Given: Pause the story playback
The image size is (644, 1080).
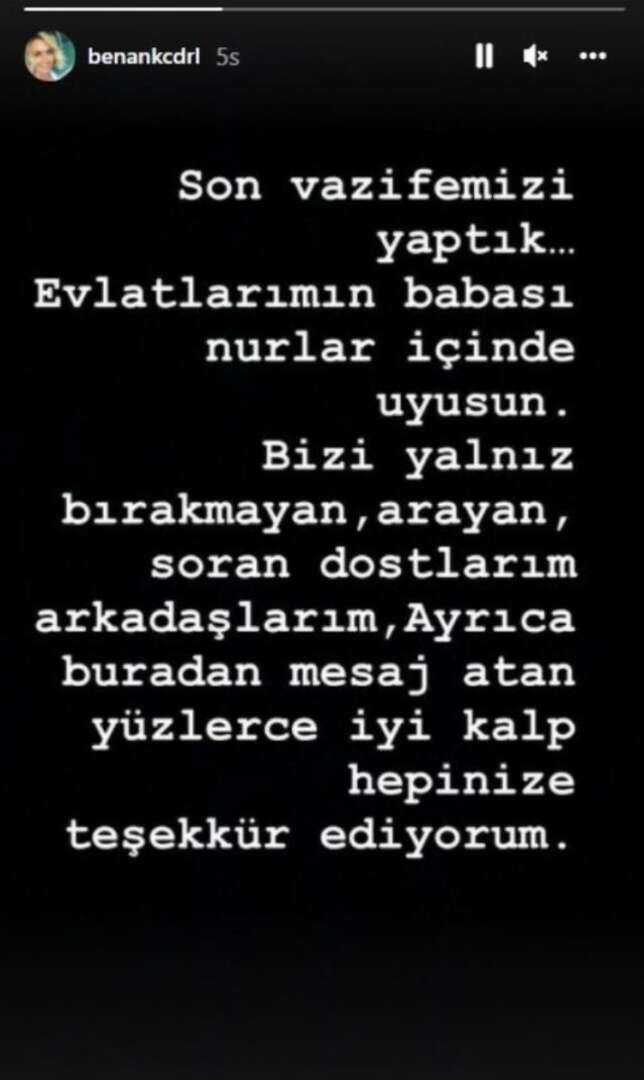Looking at the screenshot, I should coord(484,57).
